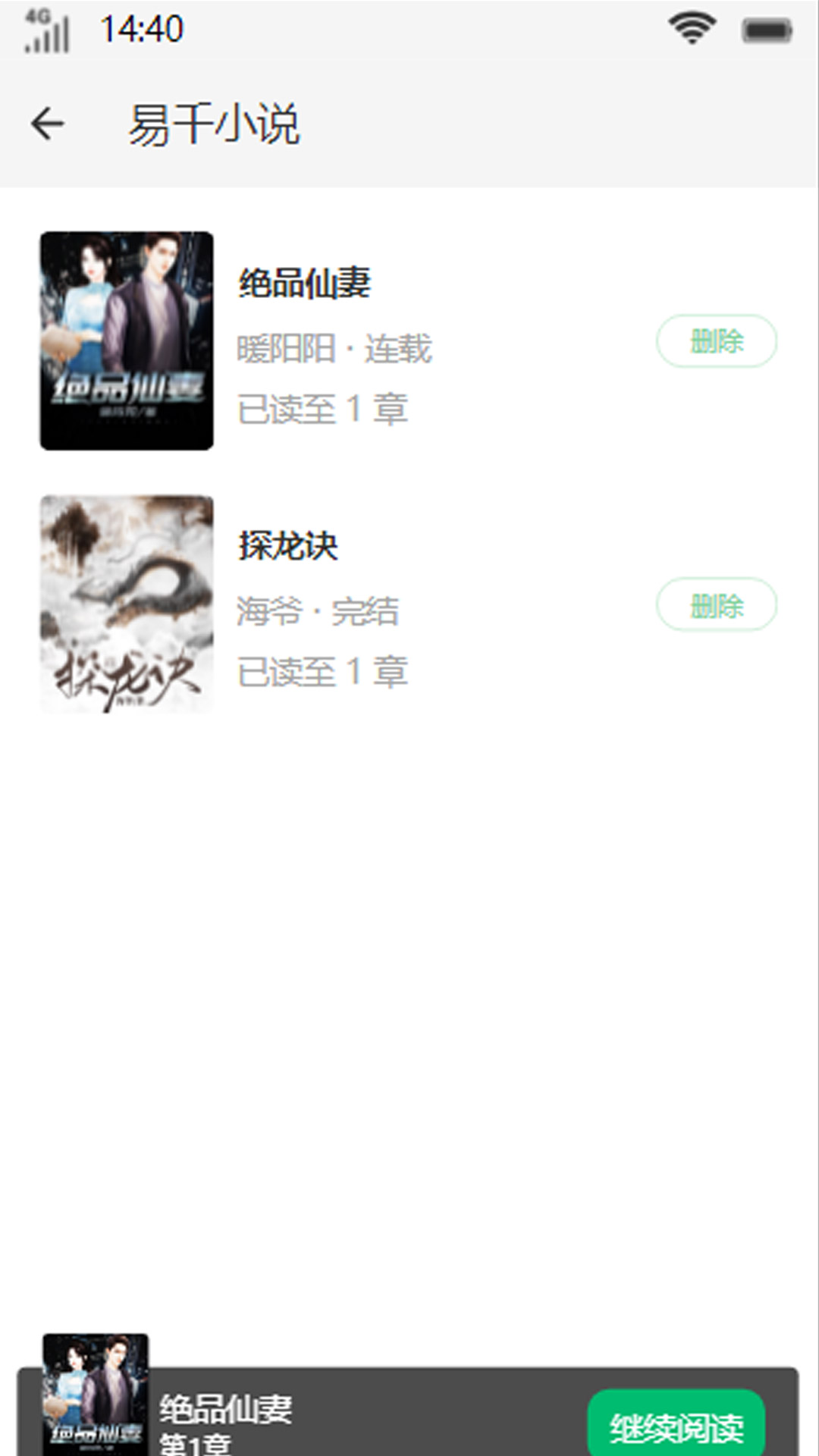The image size is (819, 1456).
Task: Delete 绝品仙妻 from the bookshelf
Action: (x=717, y=342)
